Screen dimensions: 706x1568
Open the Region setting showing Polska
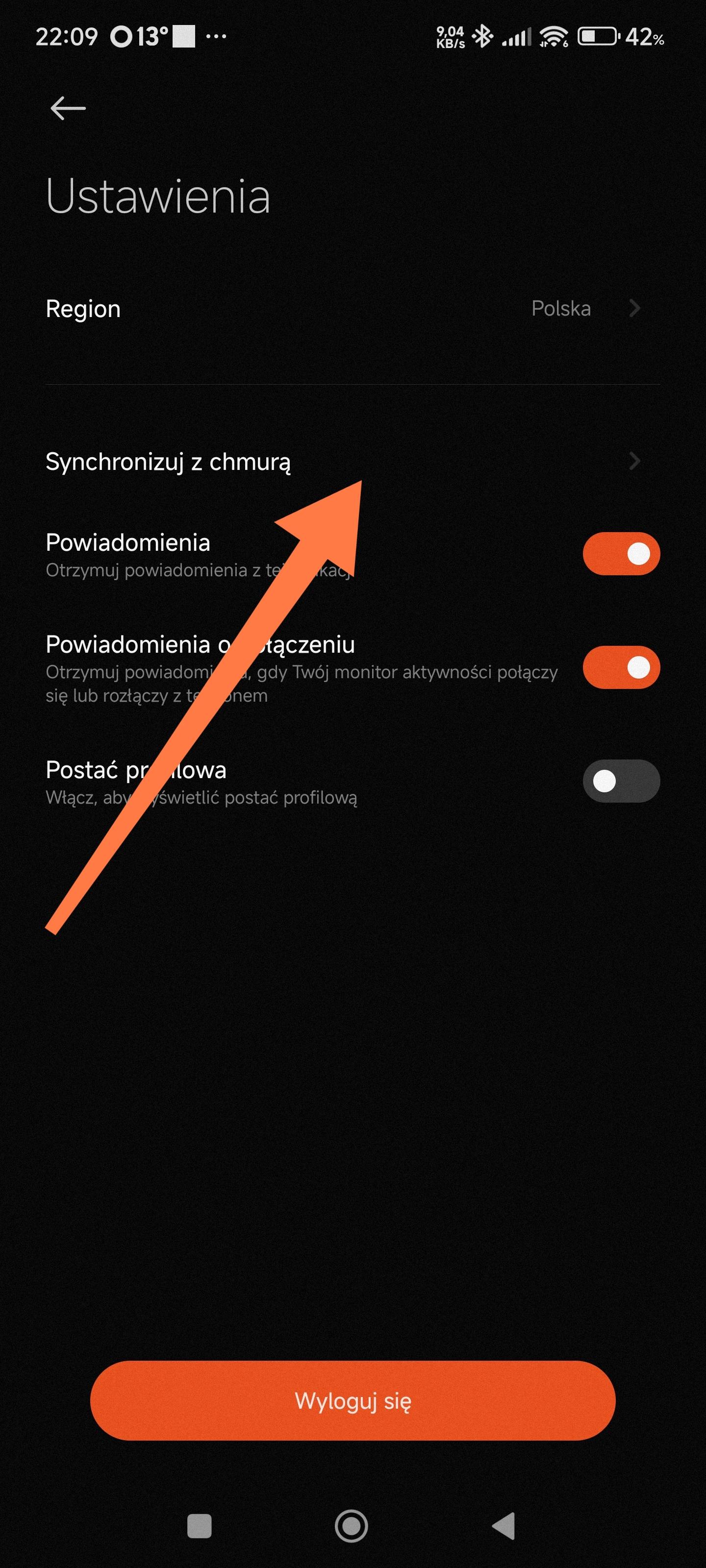[x=352, y=309]
